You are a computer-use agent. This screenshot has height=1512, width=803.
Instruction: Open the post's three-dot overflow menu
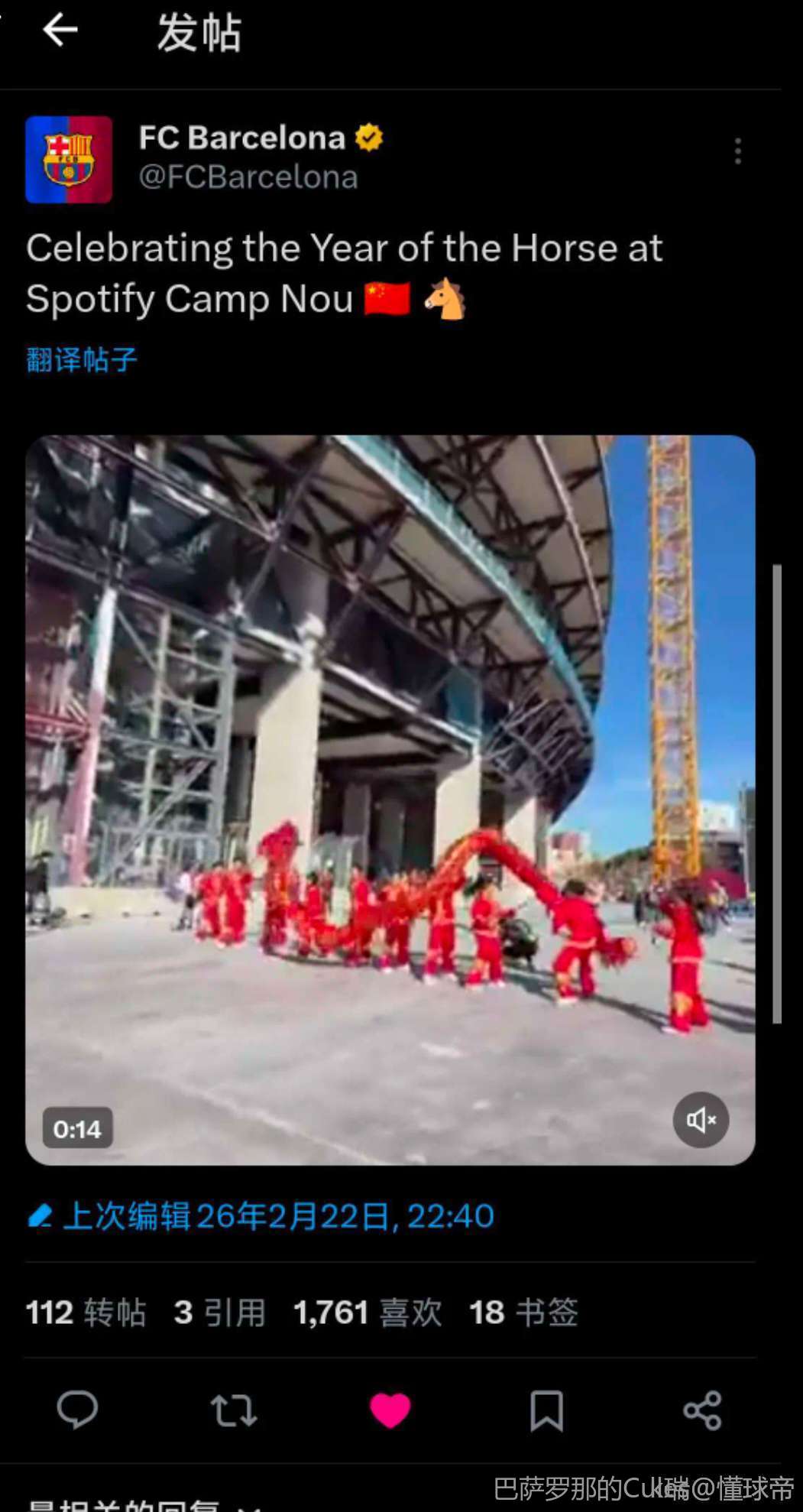[737, 151]
